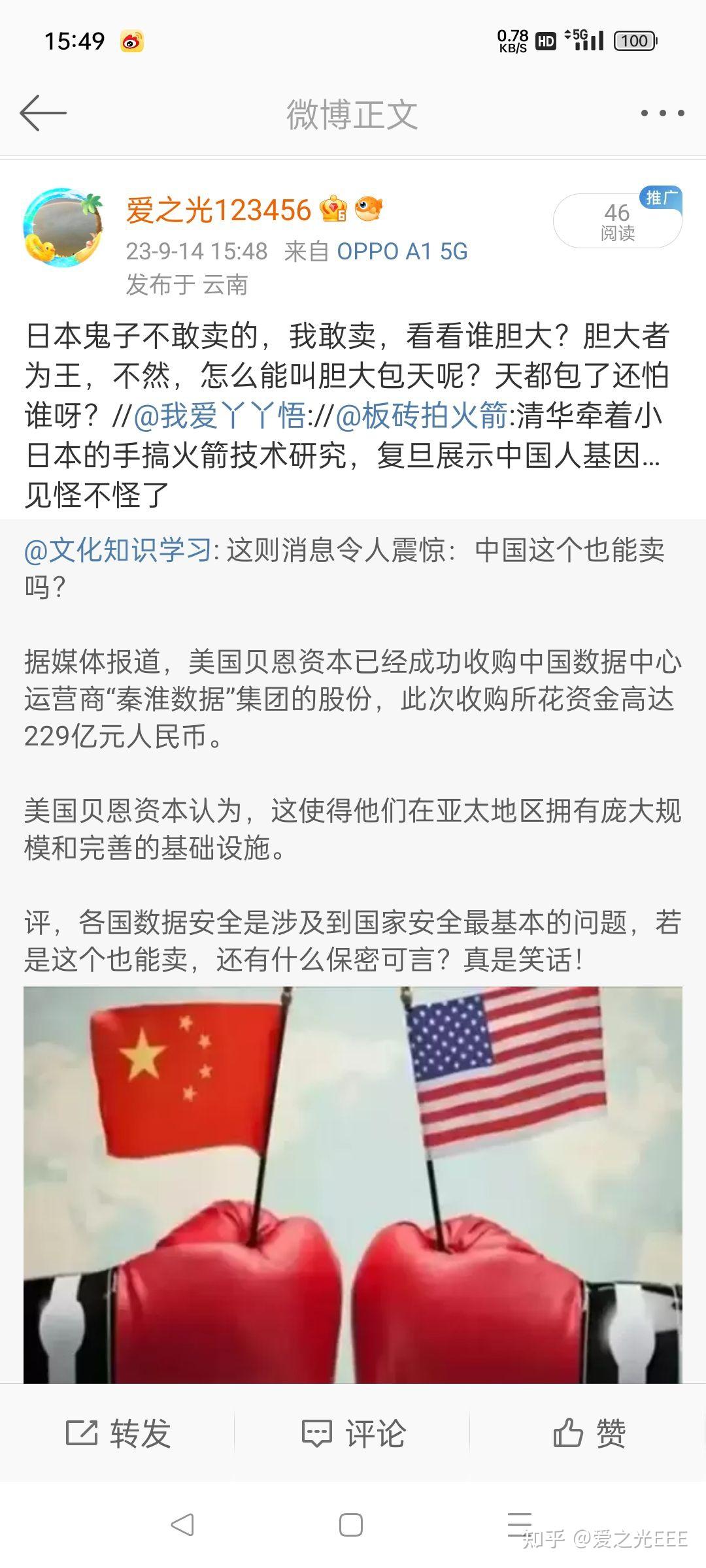The image size is (706, 1568).
Task: Open the @我爱丫丫悟 mention
Action: (219, 416)
